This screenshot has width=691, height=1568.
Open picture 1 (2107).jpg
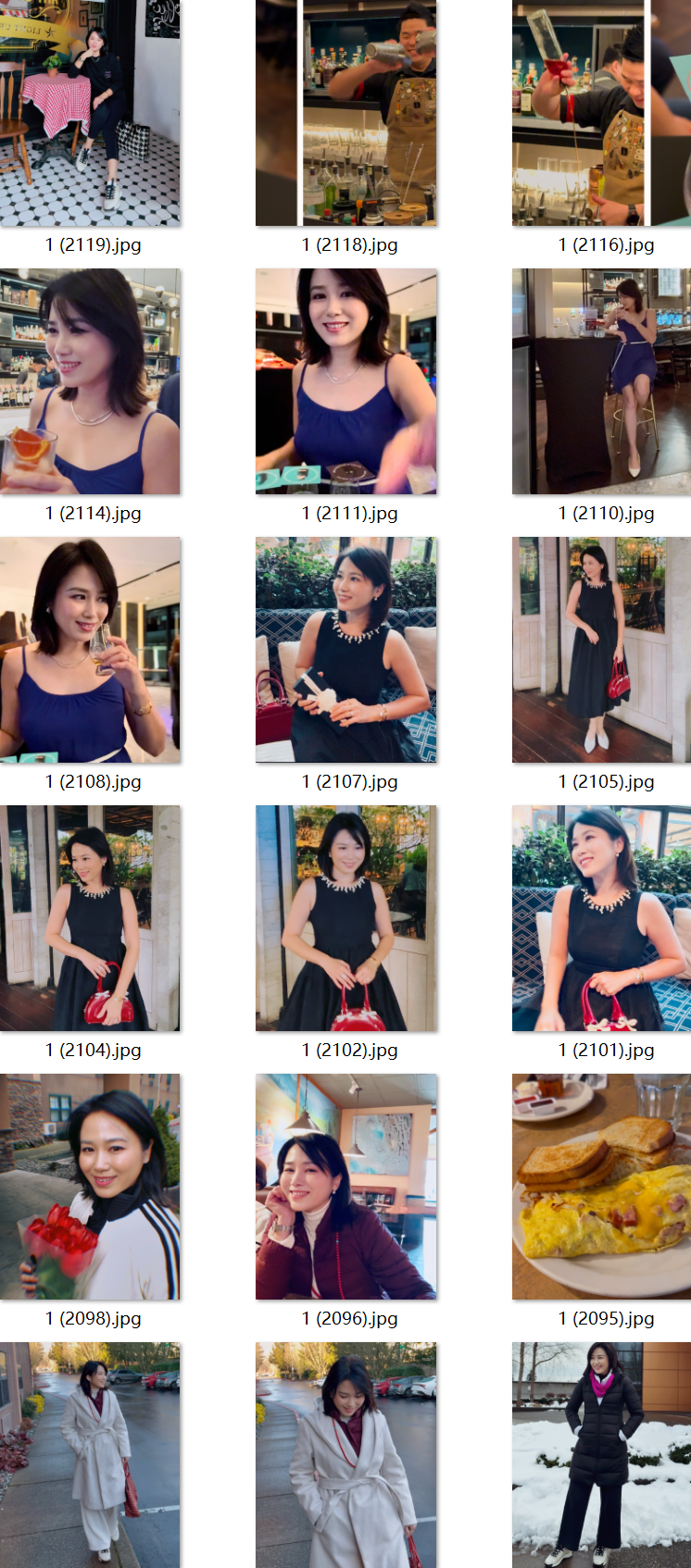click(346, 650)
